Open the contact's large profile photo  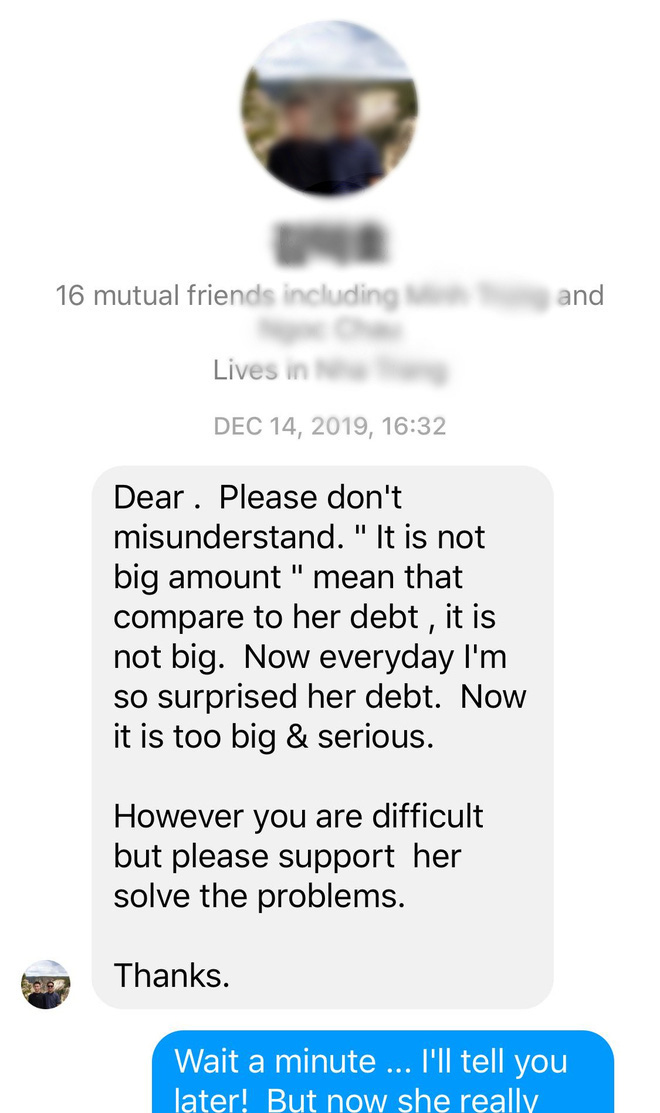[330, 109]
